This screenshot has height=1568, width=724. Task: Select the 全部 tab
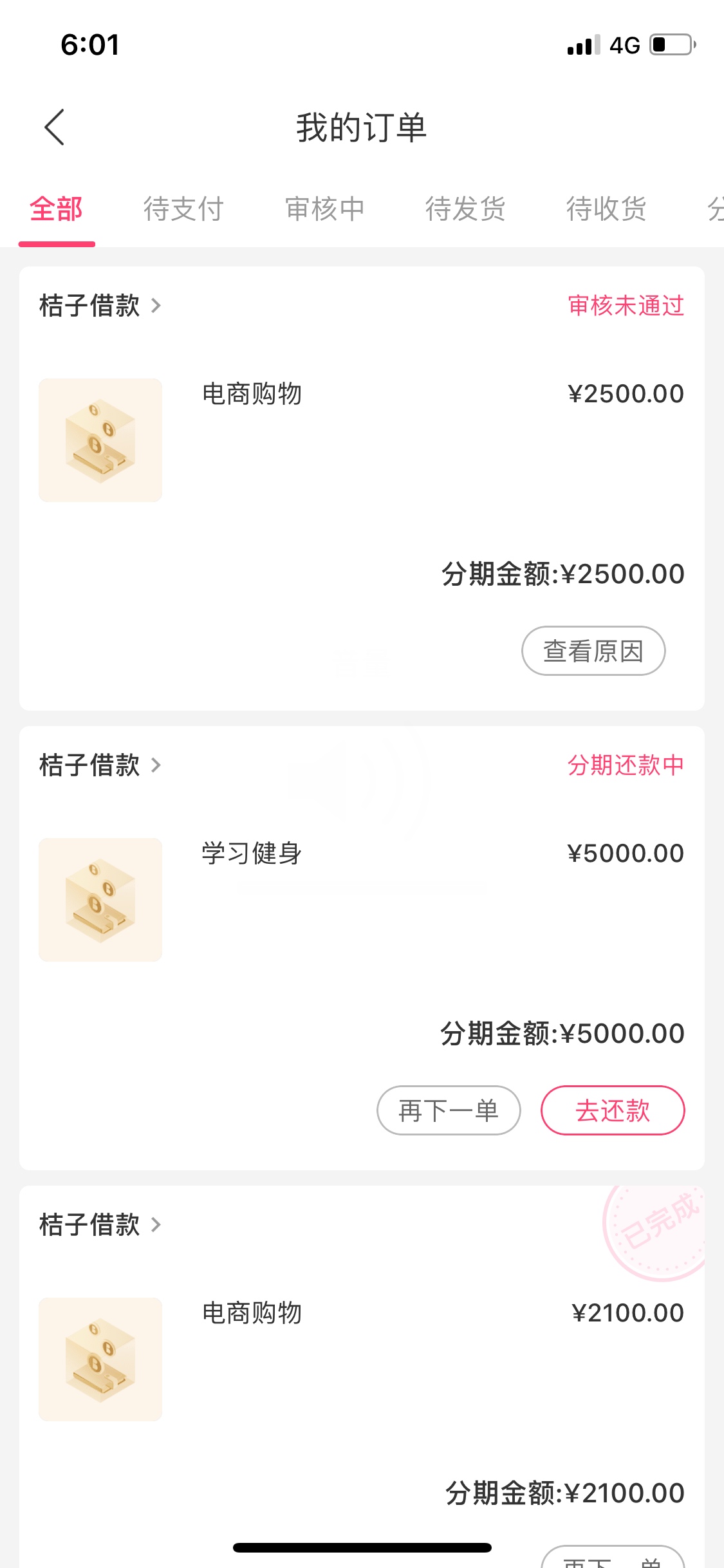coord(57,209)
